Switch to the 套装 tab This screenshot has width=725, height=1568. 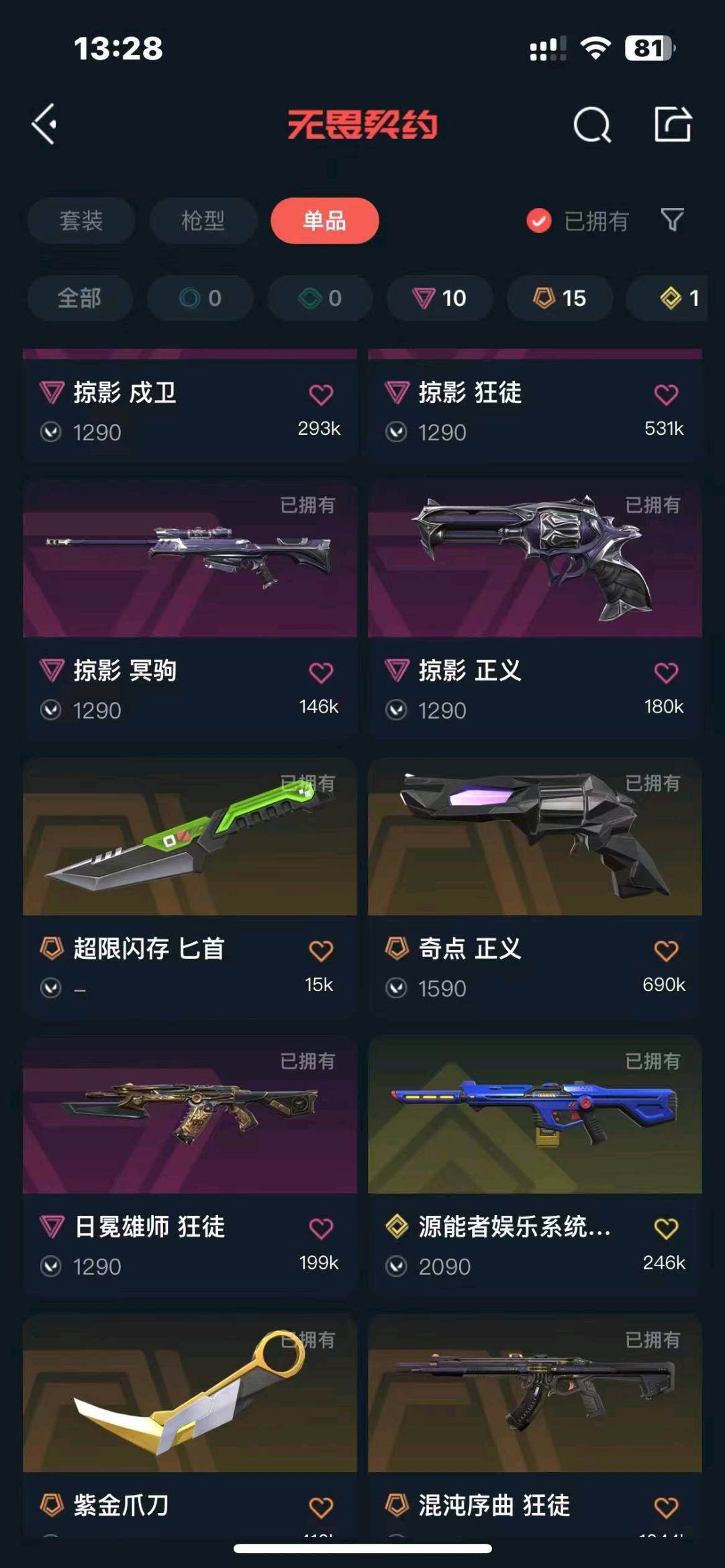pos(81,221)
